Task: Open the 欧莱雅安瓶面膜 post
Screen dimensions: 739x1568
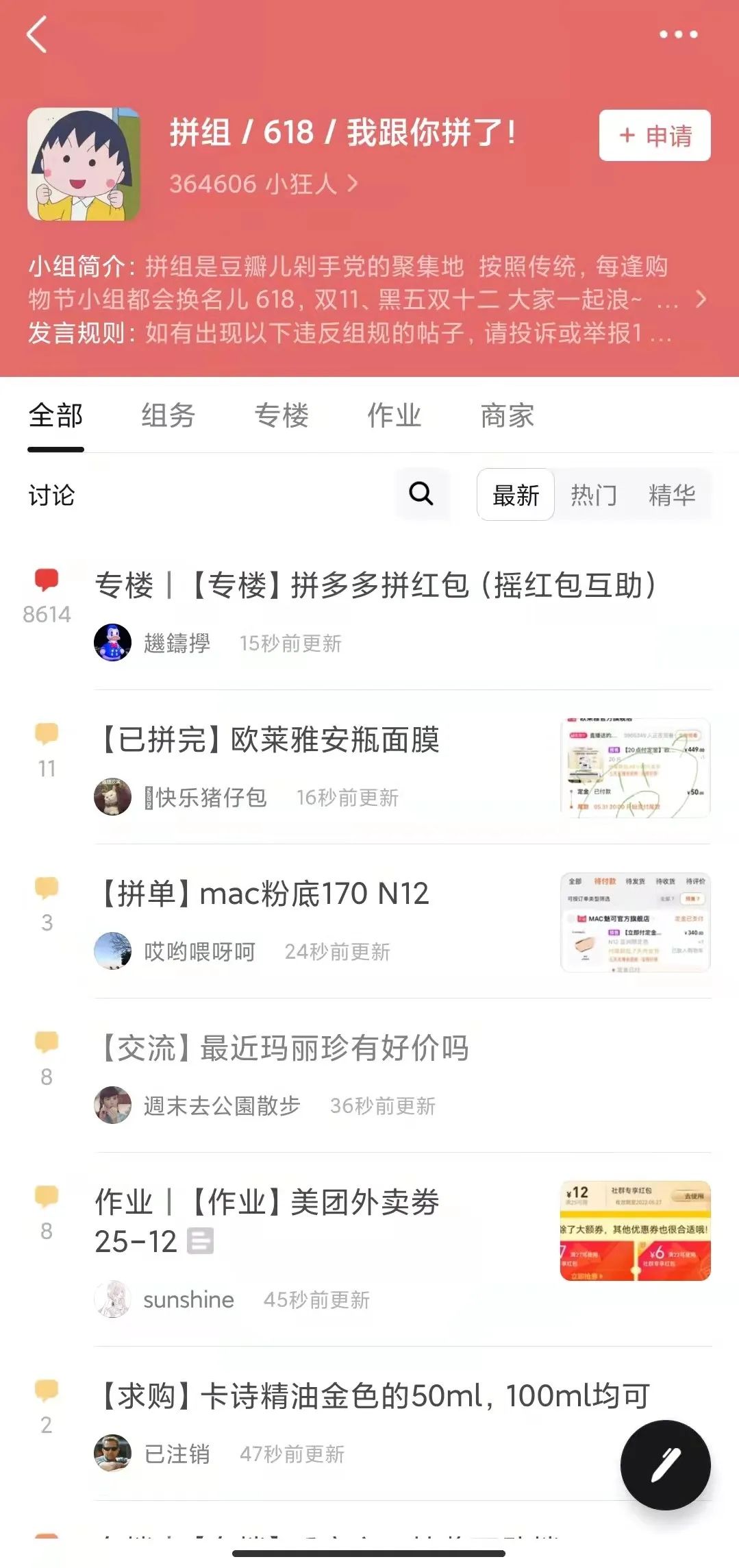Action: (x=268, y=740)
